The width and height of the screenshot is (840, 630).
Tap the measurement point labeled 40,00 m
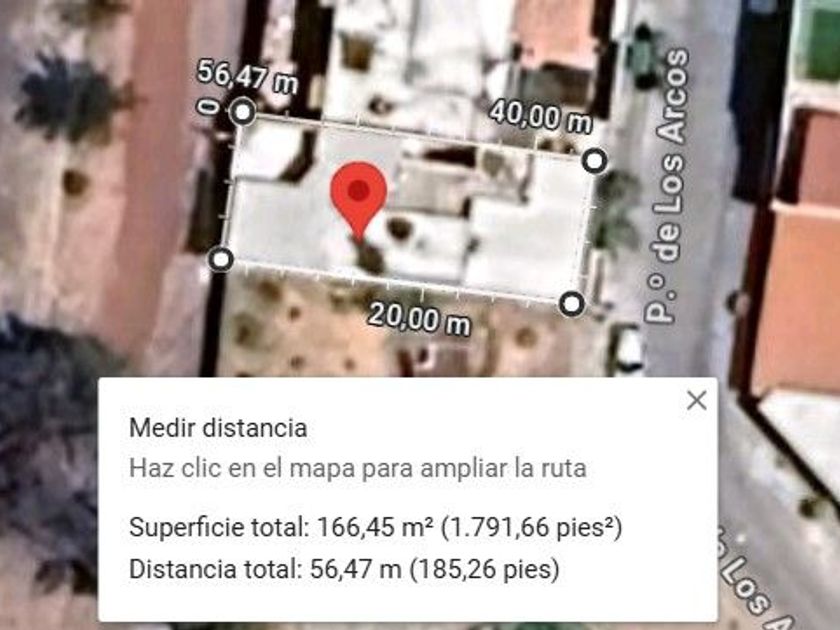tap(594, 160)
